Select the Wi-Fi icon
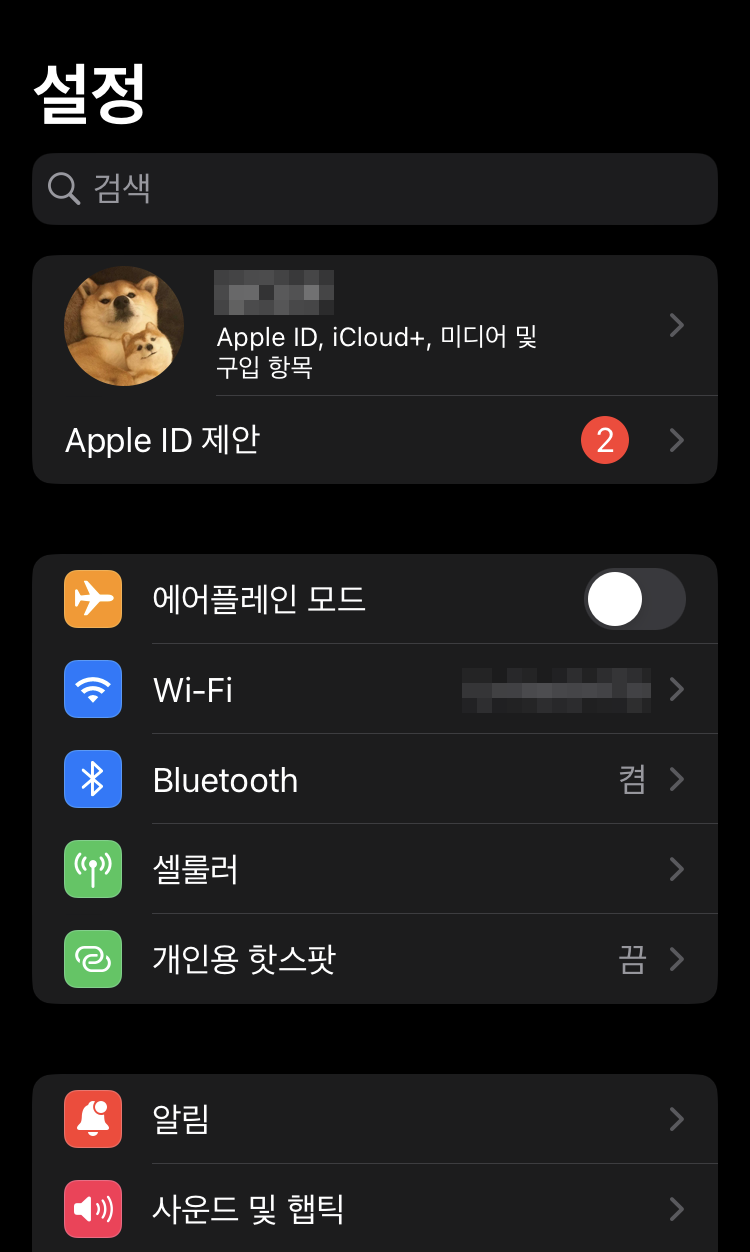This screenshot has height=1252, width=750. (x=91, y=688)
